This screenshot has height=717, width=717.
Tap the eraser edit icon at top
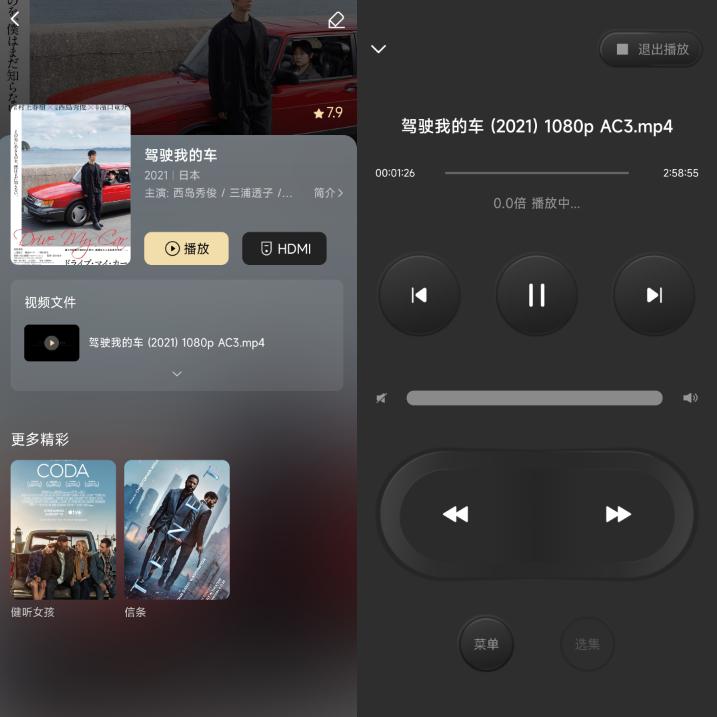tap(336, 20)
